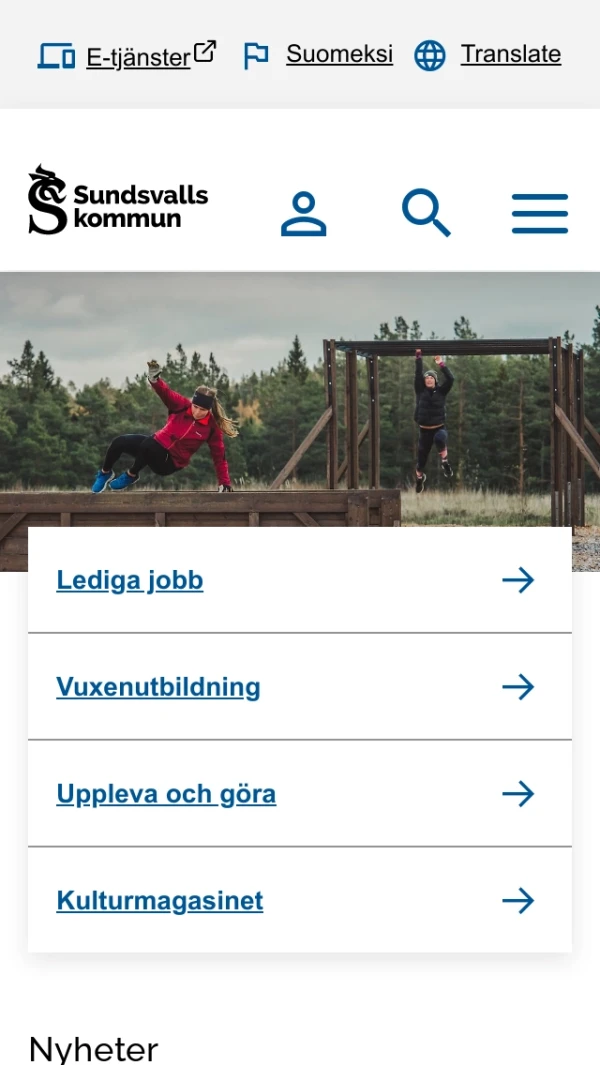The height and width of the screenshot is (1065, 600).
Task: Tap the search magnifier icon
Action: (x=426, y=213)
